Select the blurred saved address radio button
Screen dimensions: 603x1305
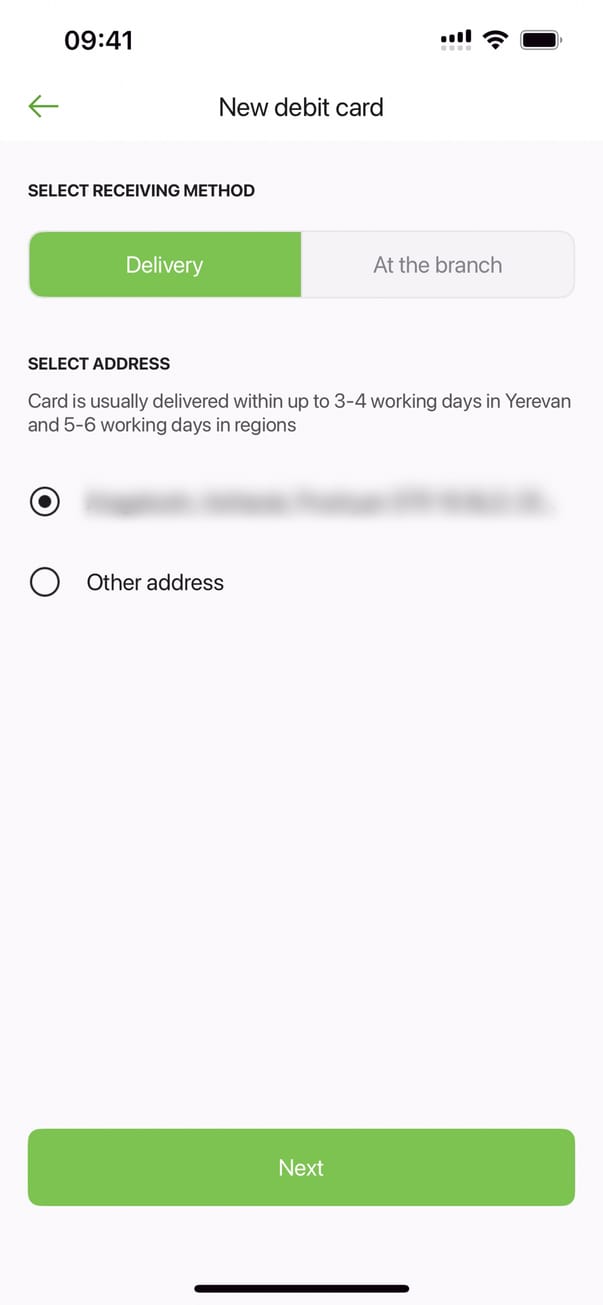(x=44, y=502)
